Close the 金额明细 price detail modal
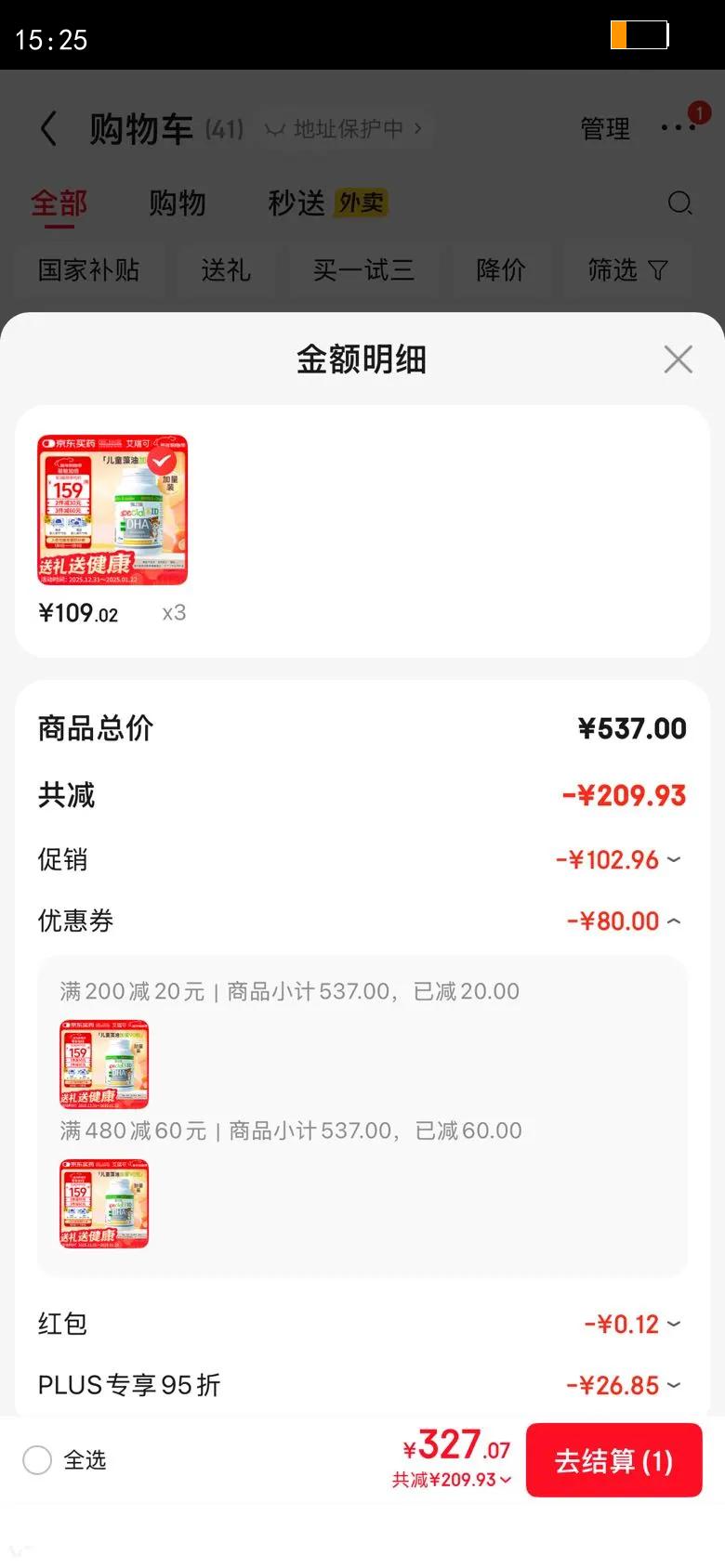The width and height of the screenshot is (725, 1568). [678, 359]
